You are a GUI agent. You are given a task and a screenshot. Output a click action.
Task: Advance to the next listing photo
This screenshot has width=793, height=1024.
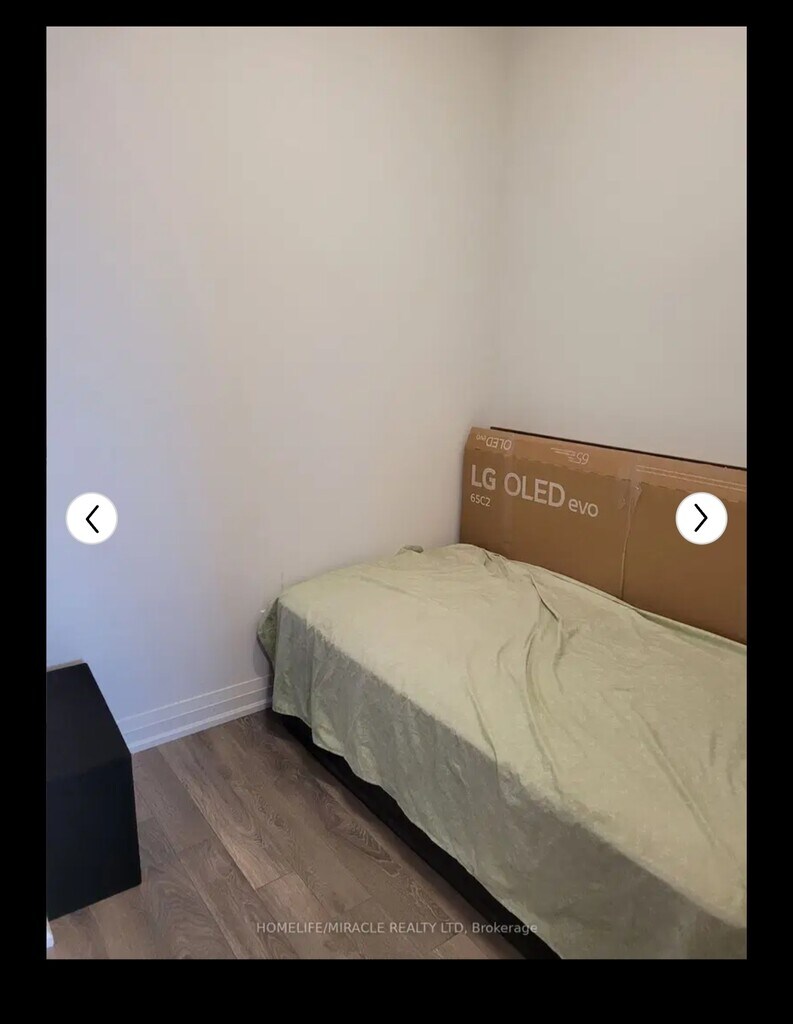click(x=701, y=518)
